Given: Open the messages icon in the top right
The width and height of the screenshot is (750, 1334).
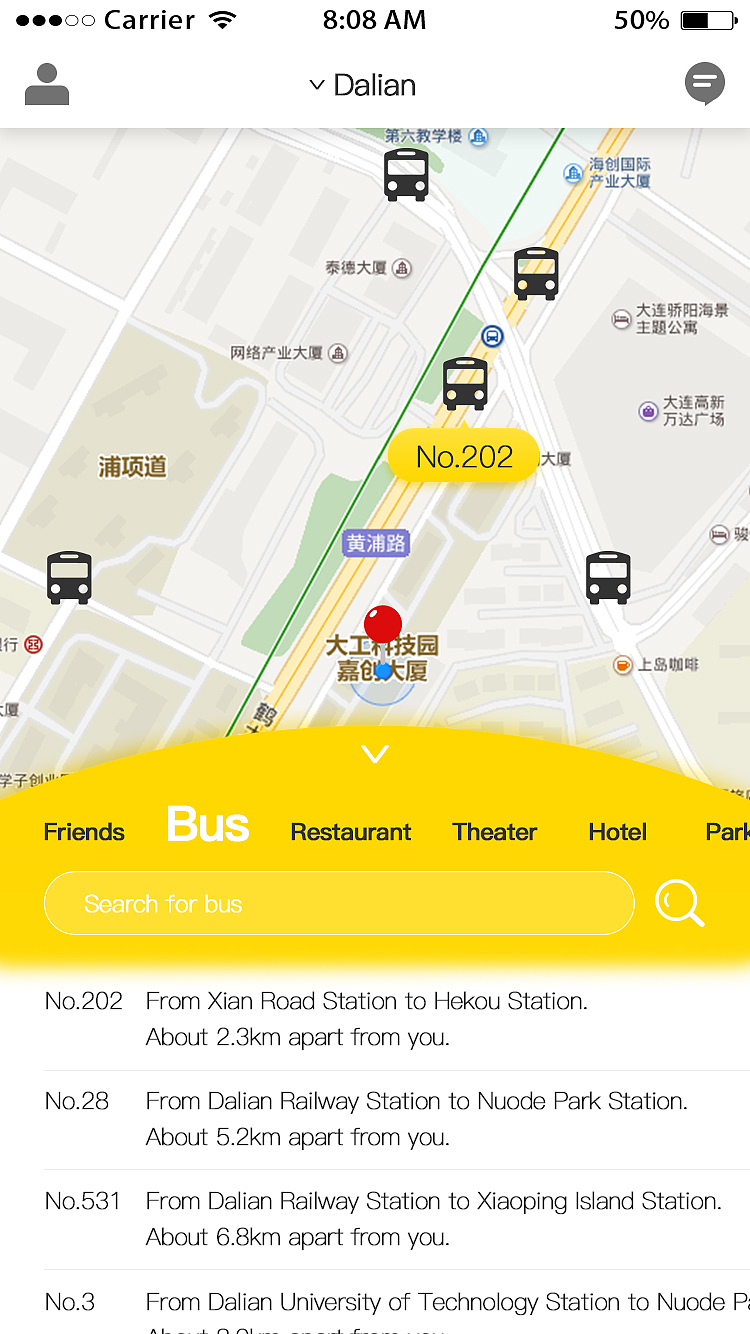Looking at the screenshot, I should [x=705, y=84].
